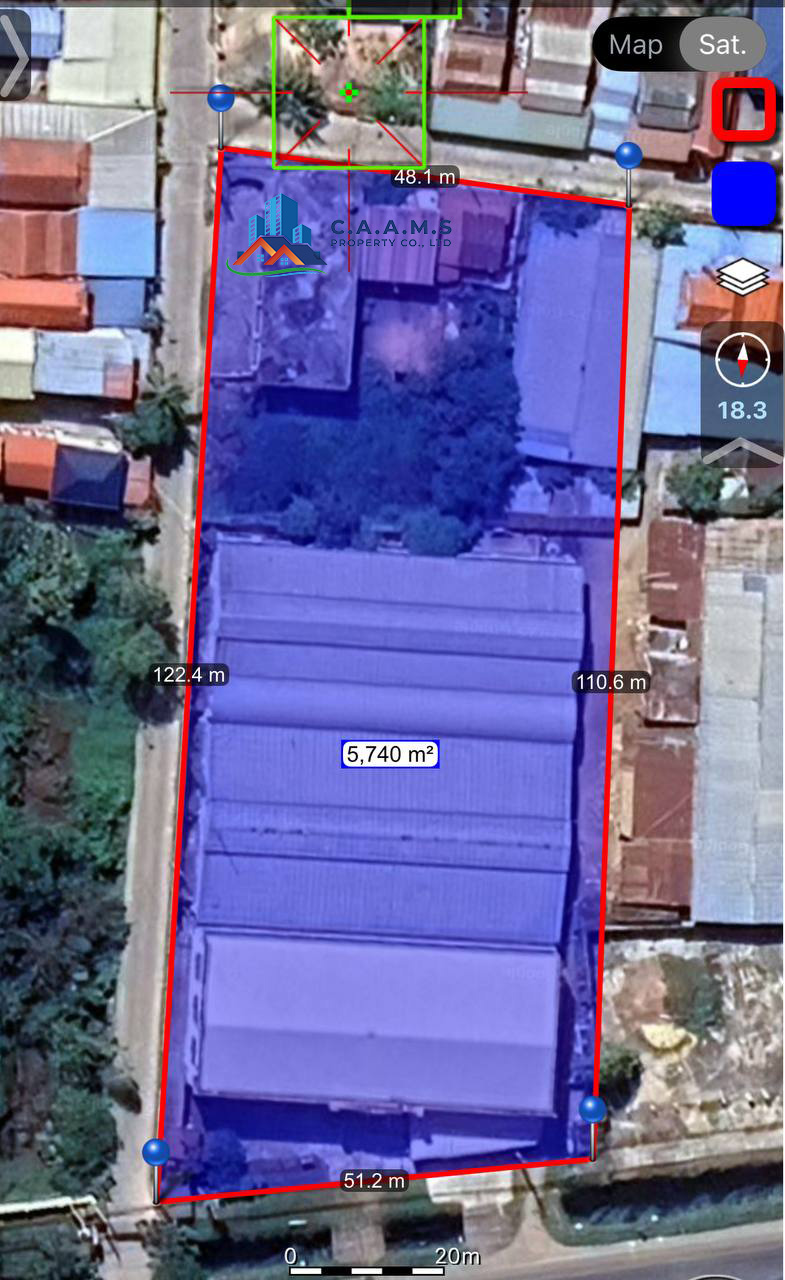Open the blue fill color swatch
Image resolution: width=785 pixels, height=1280 pixels.
coord(744,193)
